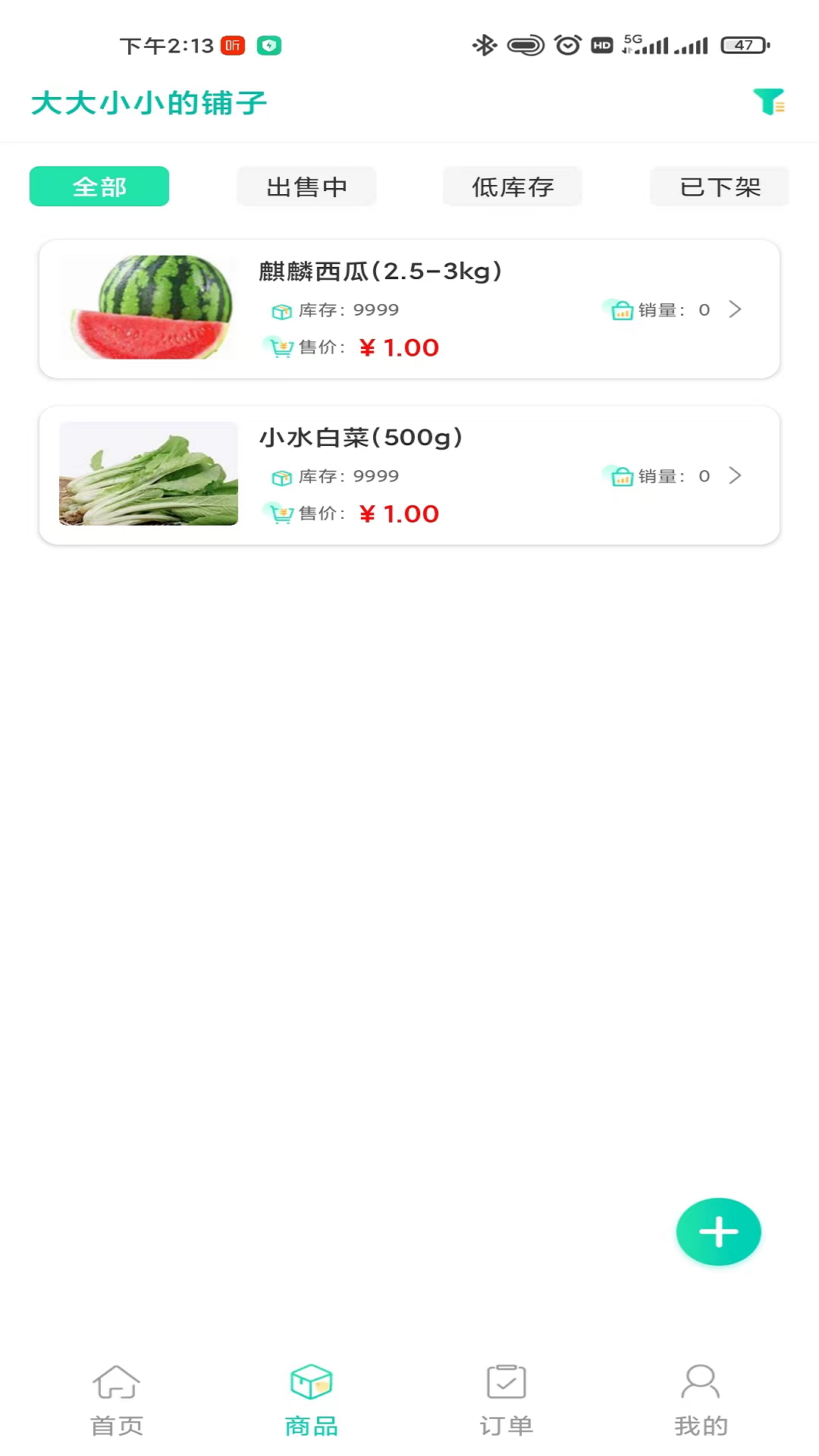
Task: Switch to the 已下架 filter
Action: pyautogui.click(x=720, y=187)
